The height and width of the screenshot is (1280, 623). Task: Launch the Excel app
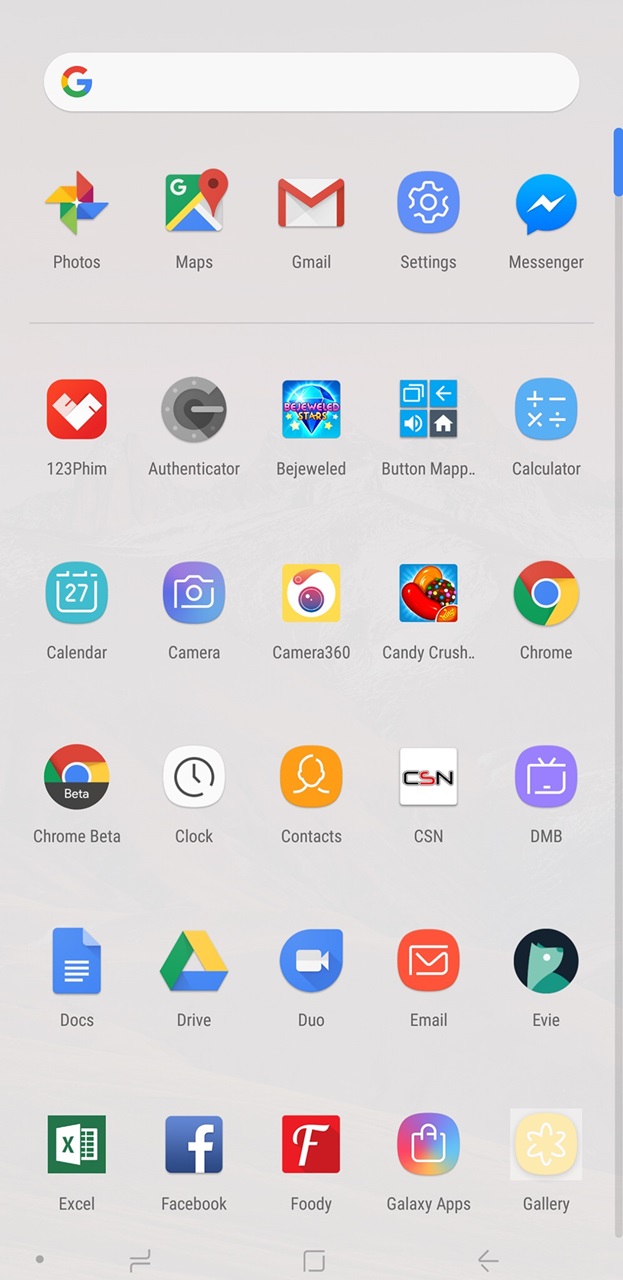[x=77, y=1145]
